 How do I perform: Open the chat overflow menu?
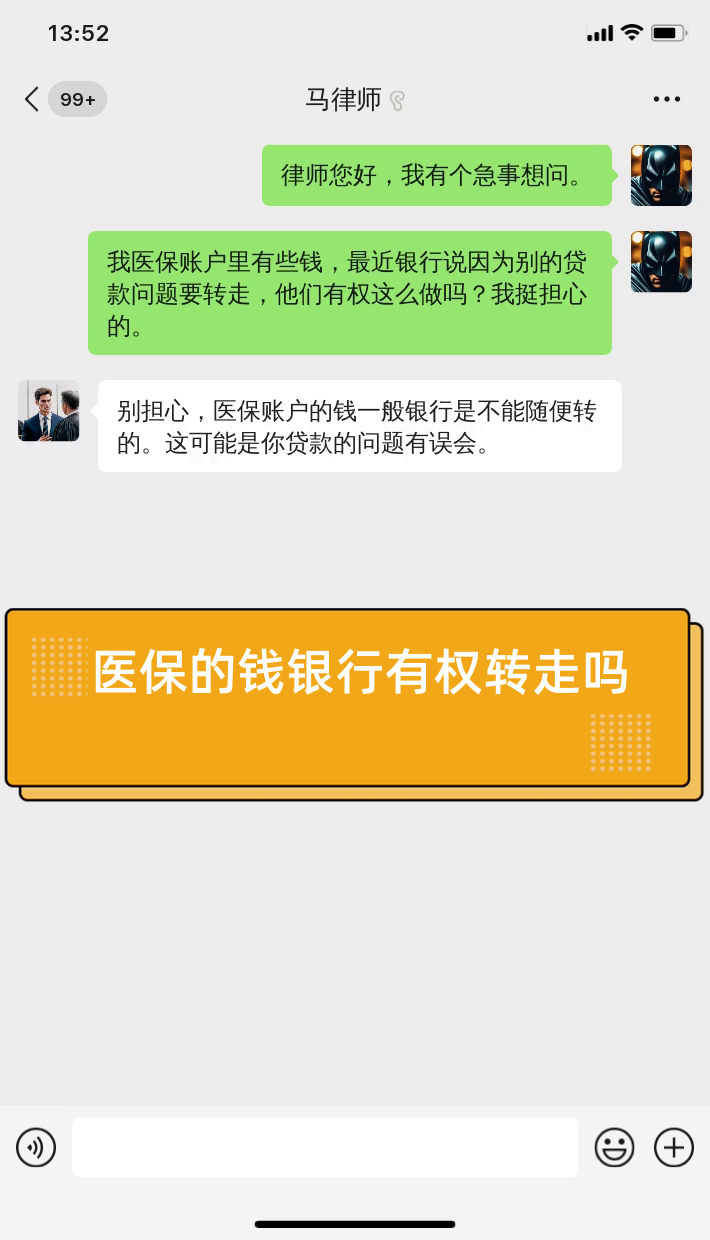coord(666,99)
